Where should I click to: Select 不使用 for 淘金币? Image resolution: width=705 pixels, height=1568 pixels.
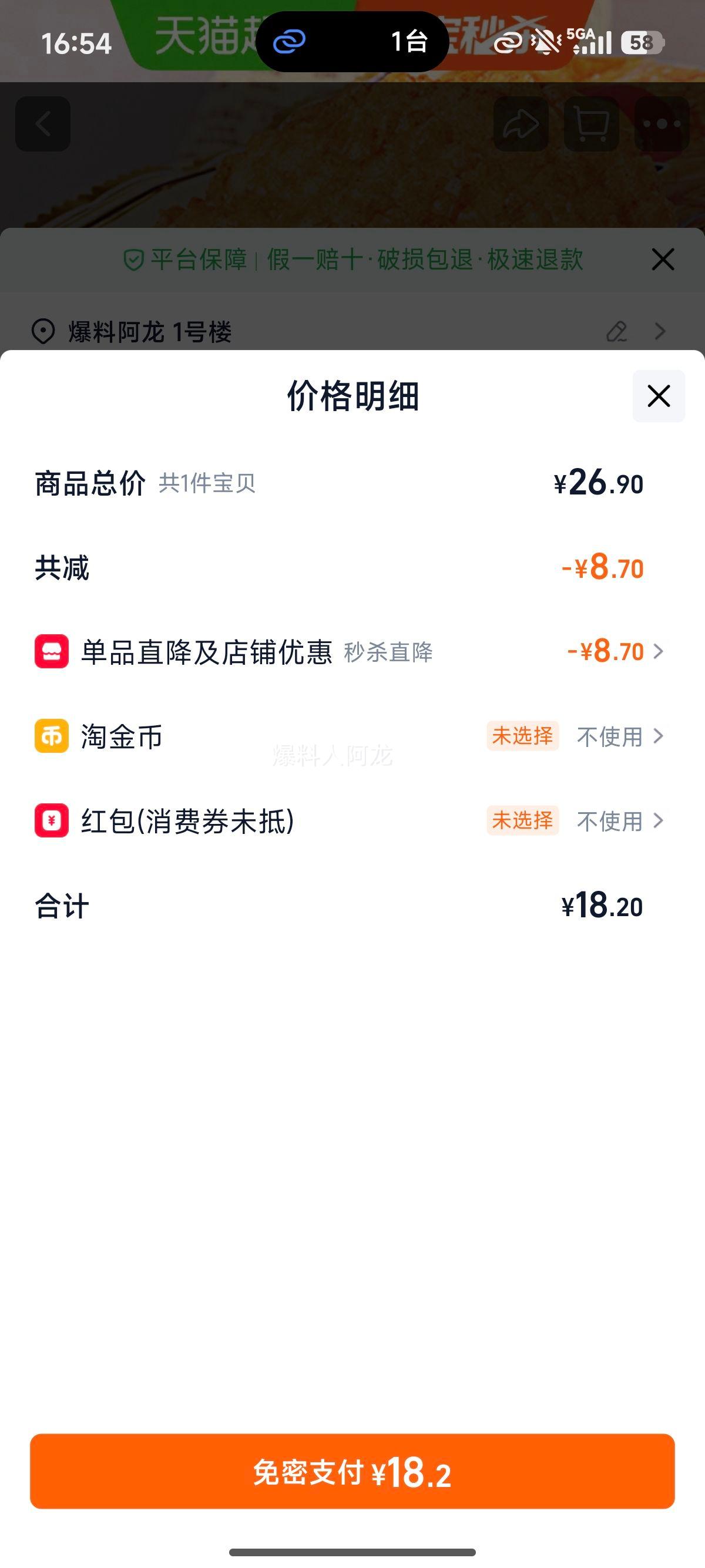coord(608,737)
